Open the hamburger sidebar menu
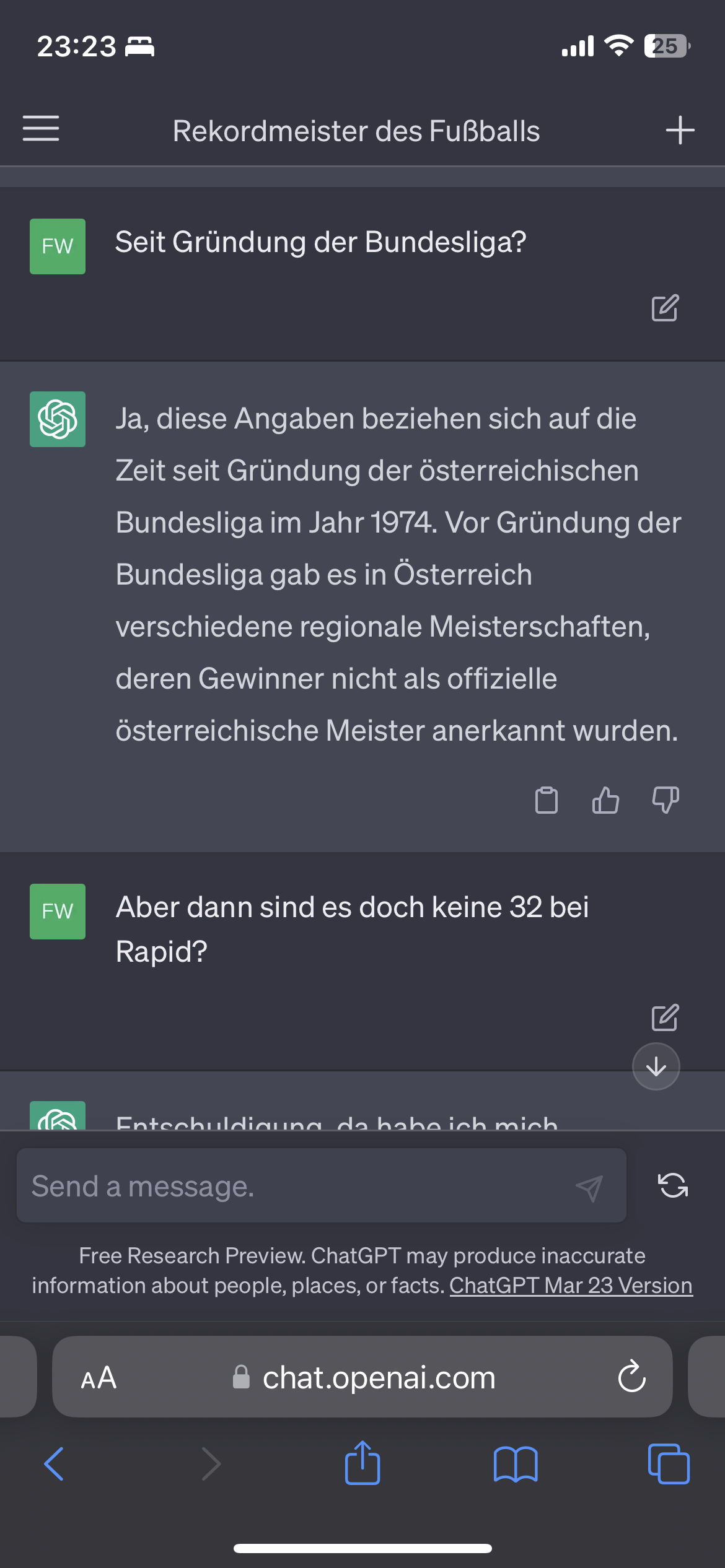The height and width of the screenshot is (1568, 725). coord(41,129)
